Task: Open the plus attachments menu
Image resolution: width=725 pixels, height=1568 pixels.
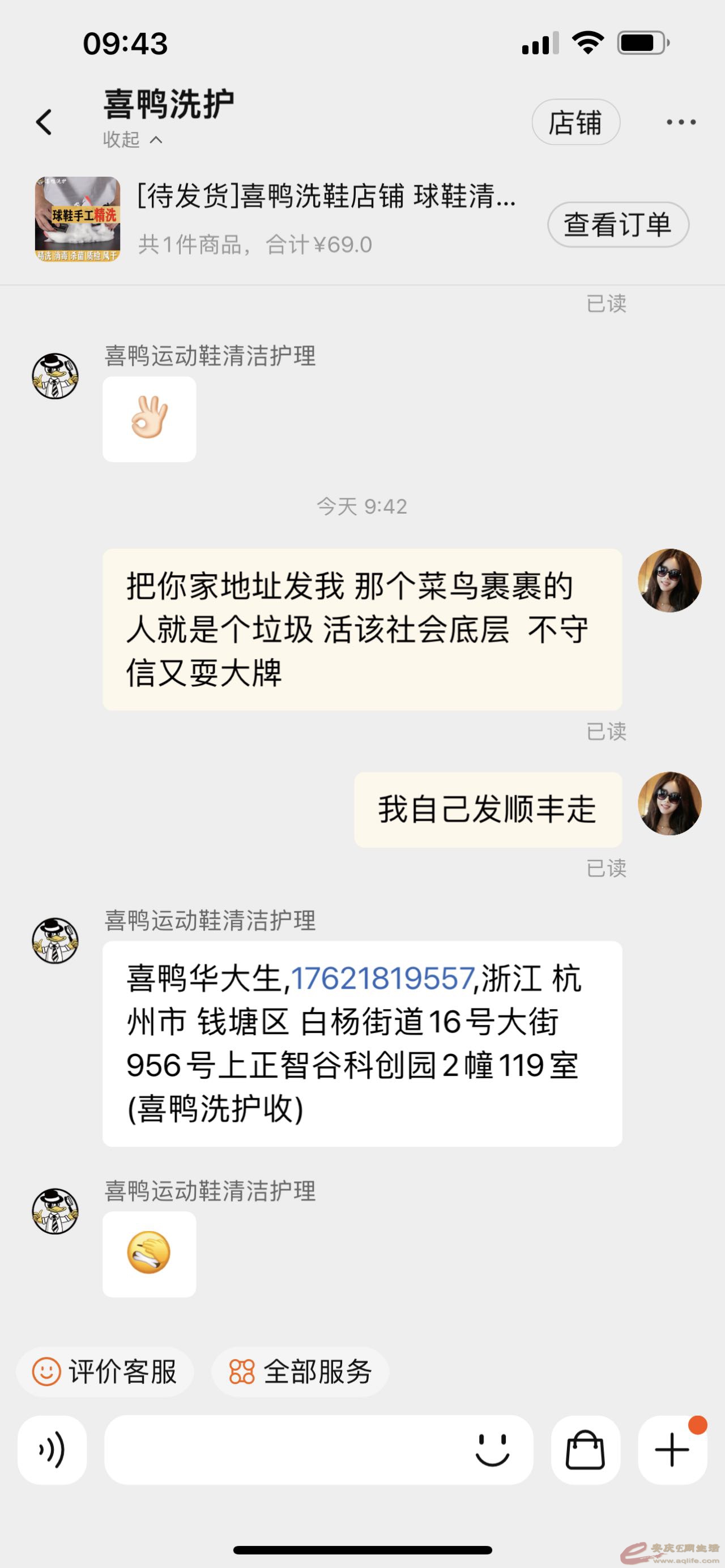Action: [x=672, y=1450]
